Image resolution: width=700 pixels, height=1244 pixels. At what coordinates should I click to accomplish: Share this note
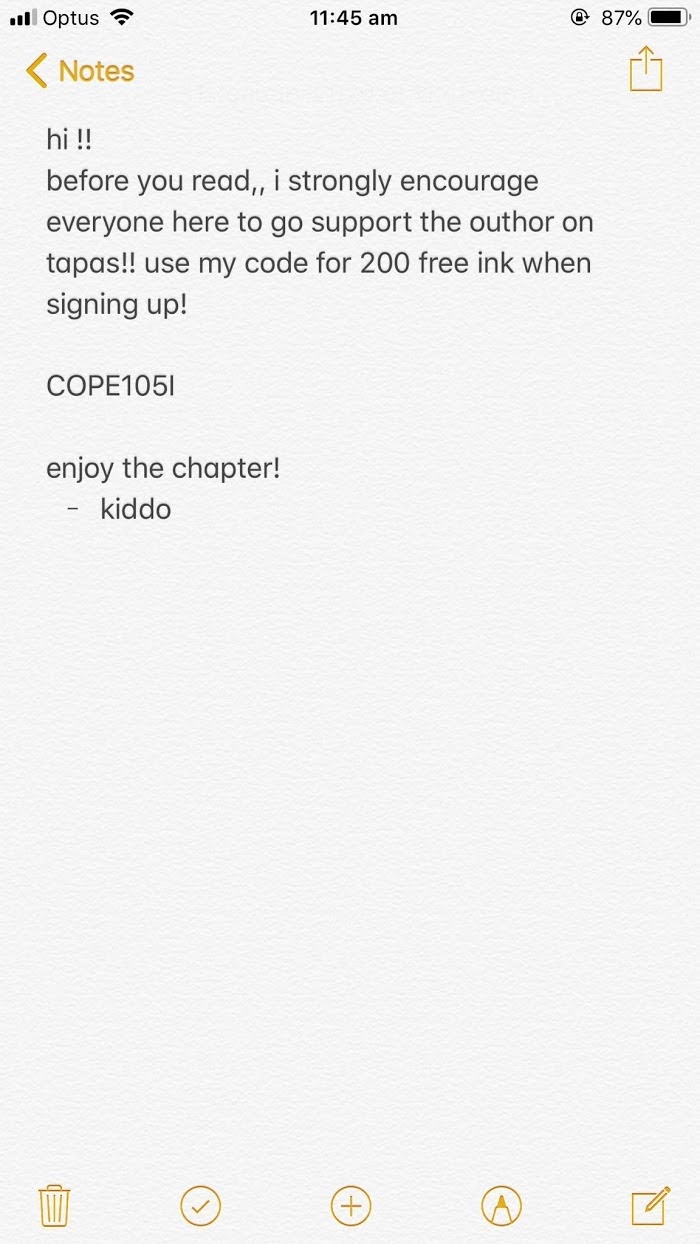click(x=645, y=70)
